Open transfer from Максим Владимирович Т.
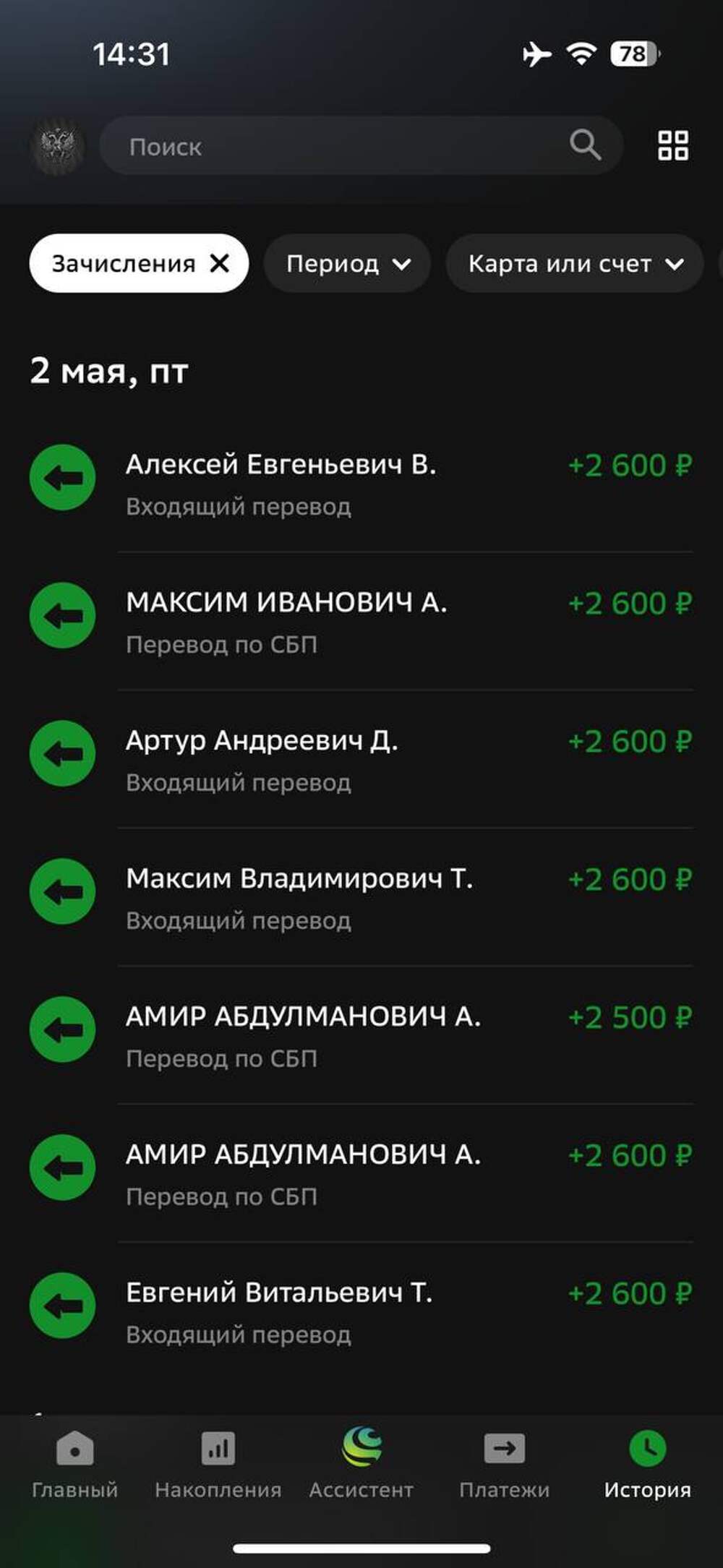 361,898
